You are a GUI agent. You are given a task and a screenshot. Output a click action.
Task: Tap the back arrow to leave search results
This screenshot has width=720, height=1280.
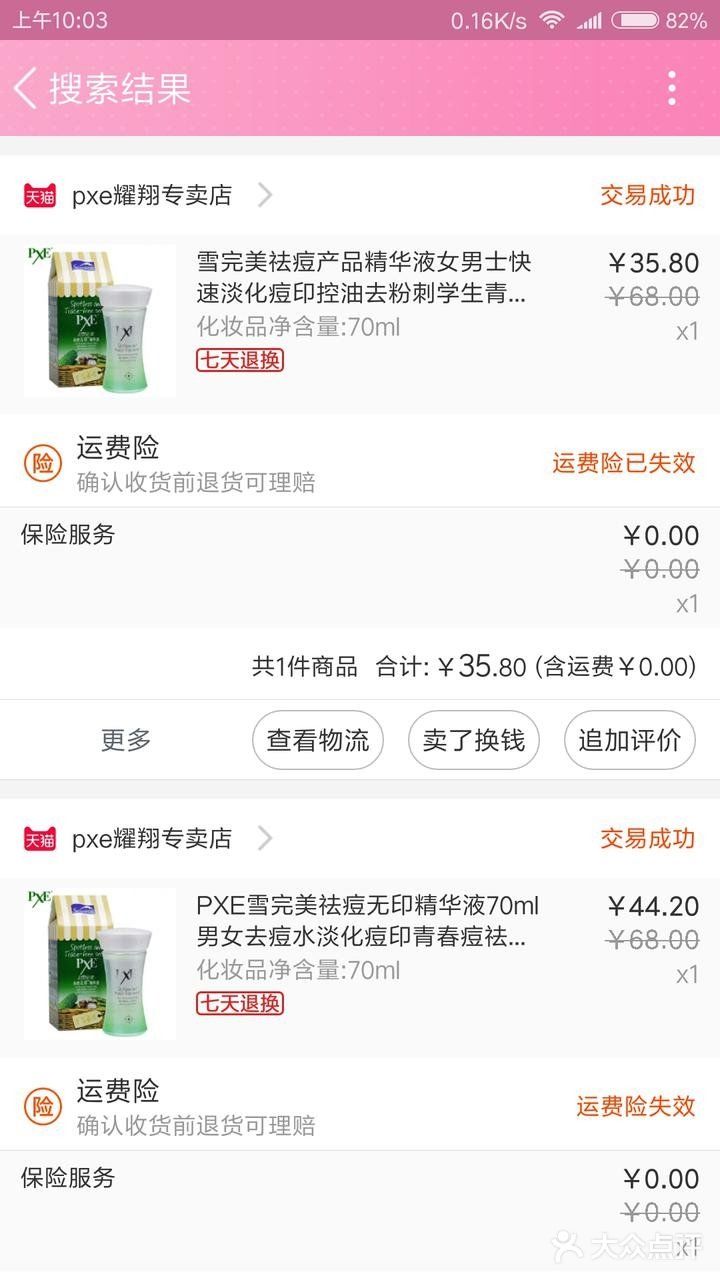(23, 89)
